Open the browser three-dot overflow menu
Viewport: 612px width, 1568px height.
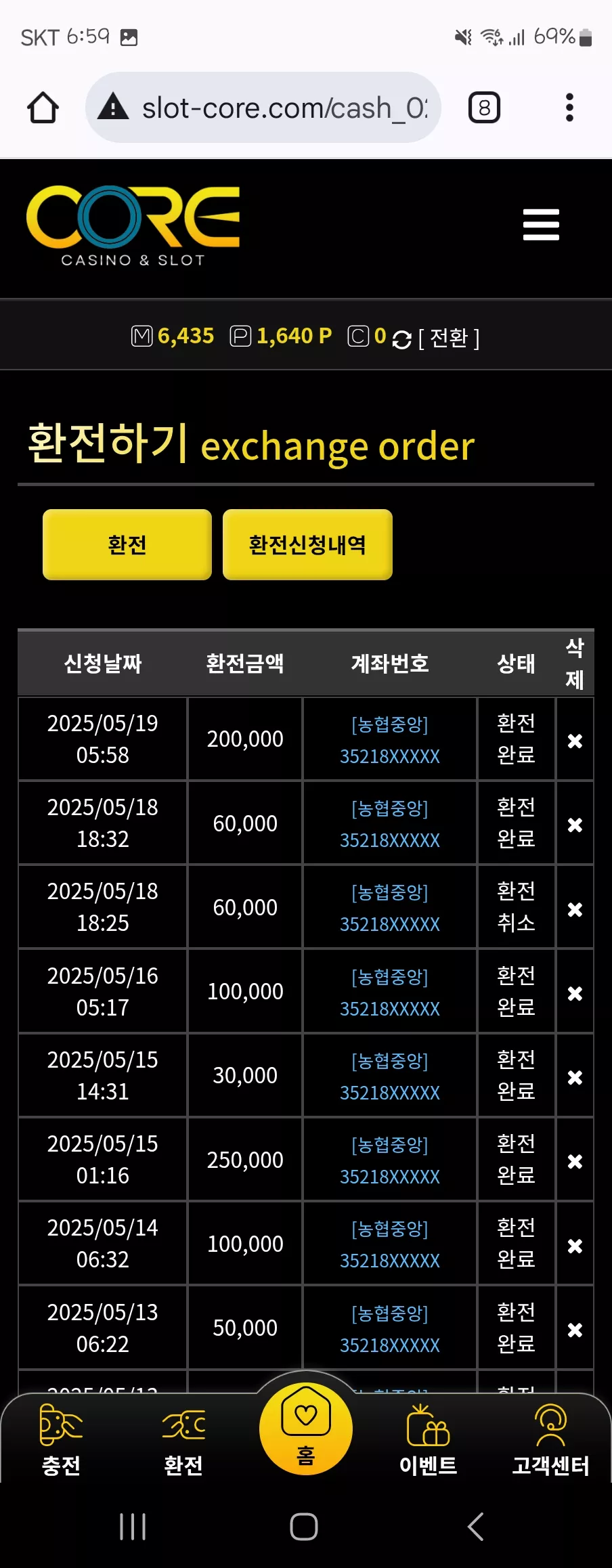(x=569, y=108)
